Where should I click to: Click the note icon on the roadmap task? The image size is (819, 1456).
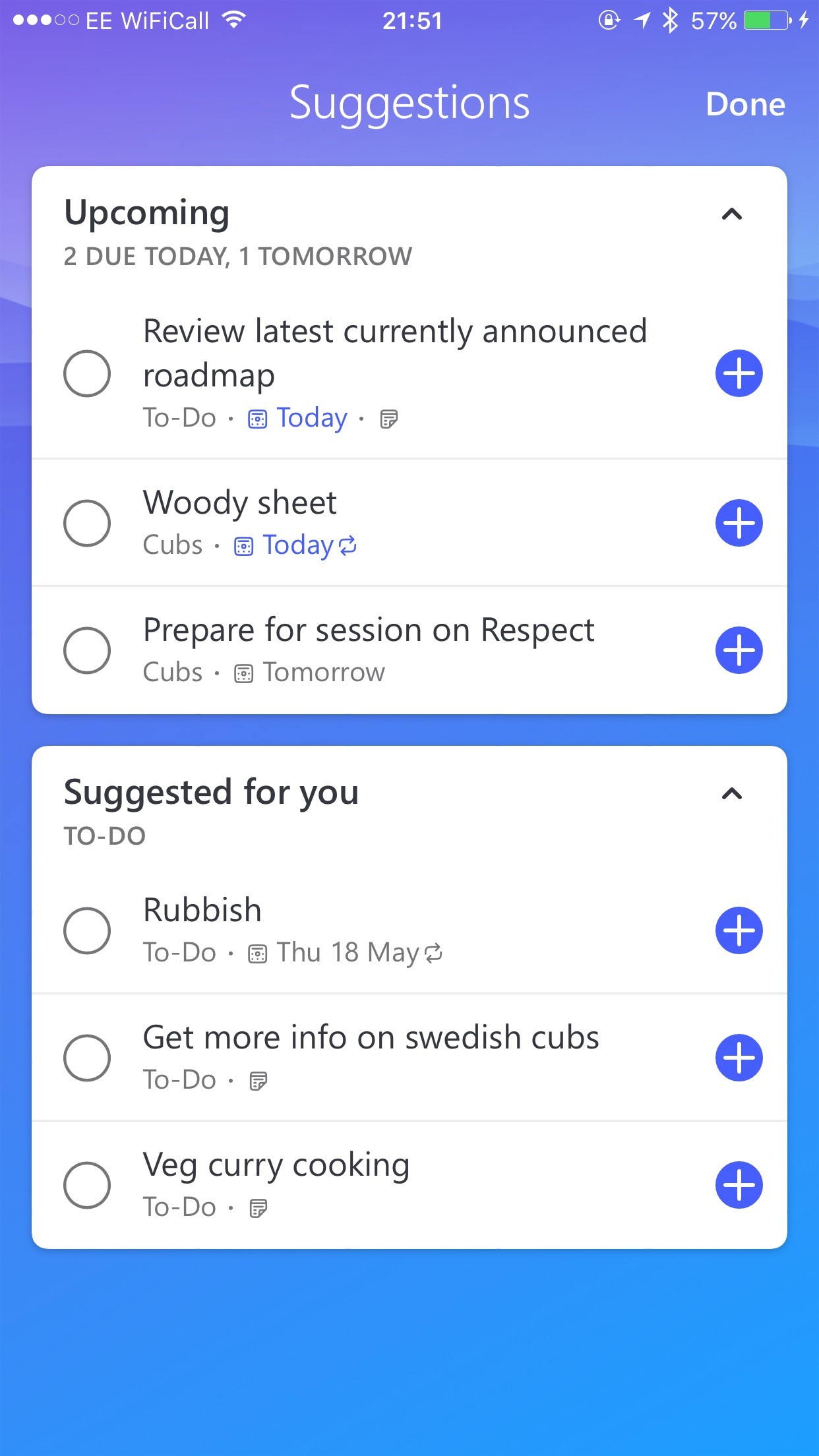coord(390,417)
